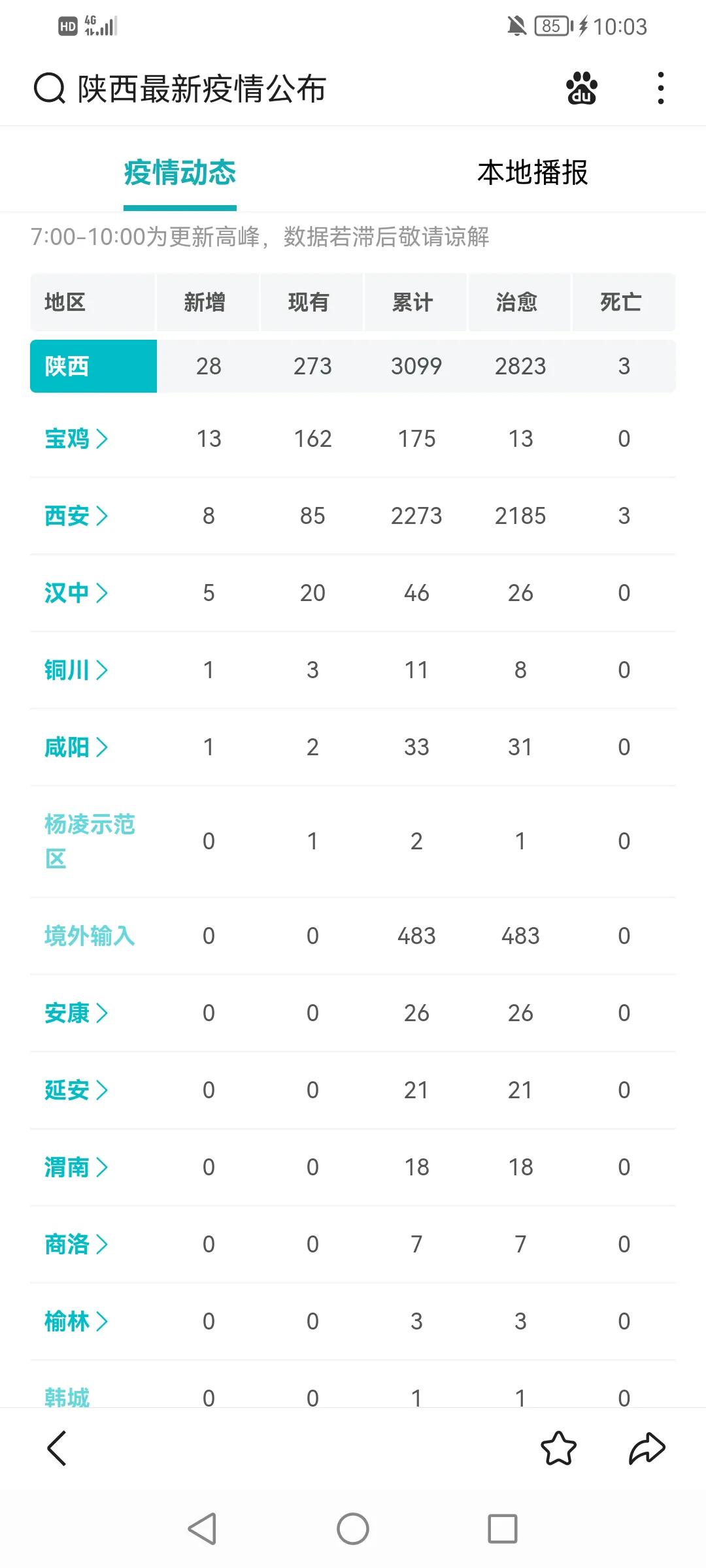View 延安 epidemic details
The image size is (706, 1568).
click(x=76, y=1090)
